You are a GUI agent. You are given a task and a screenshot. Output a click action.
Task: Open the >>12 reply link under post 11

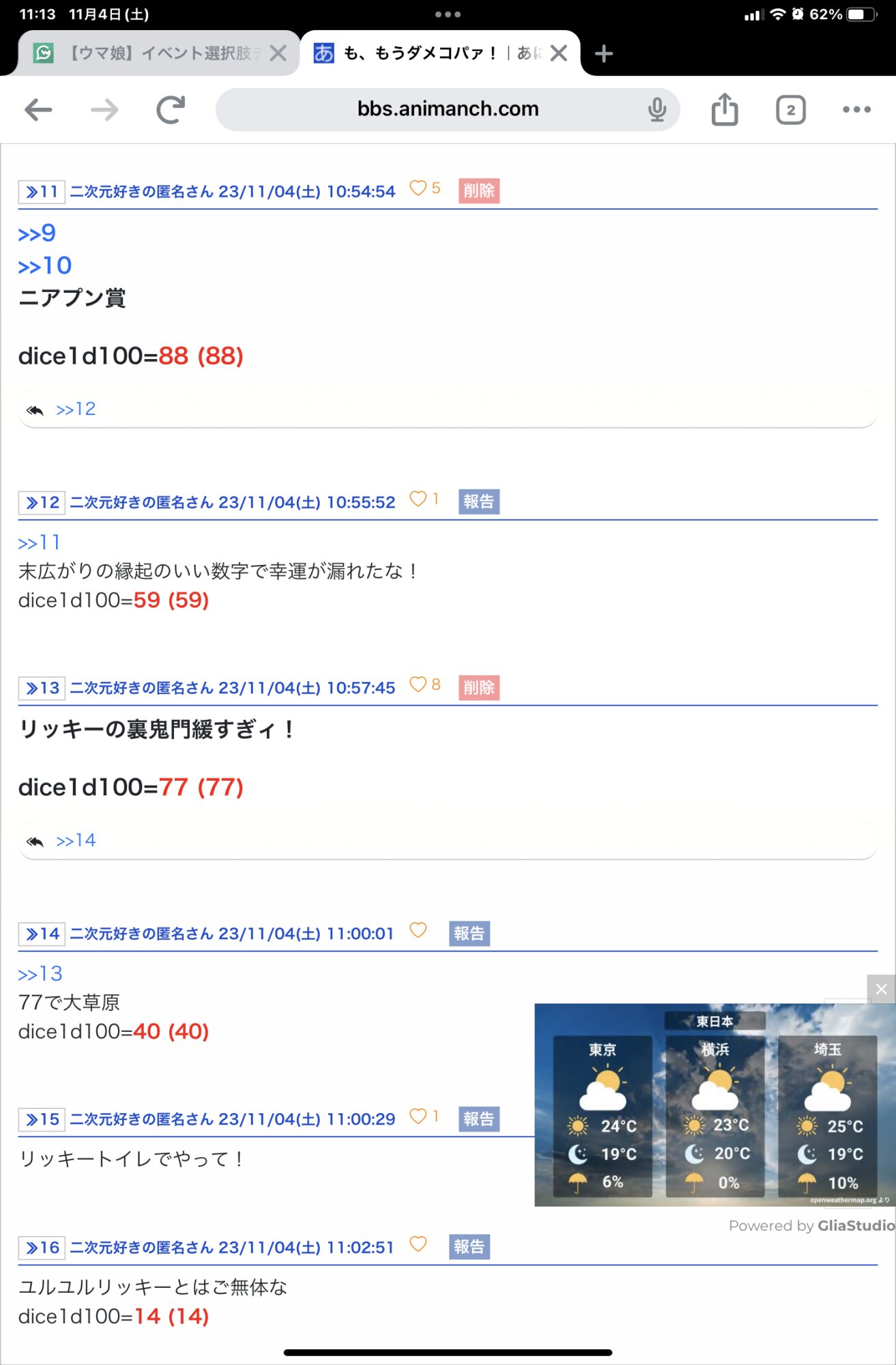pos(76,409)
